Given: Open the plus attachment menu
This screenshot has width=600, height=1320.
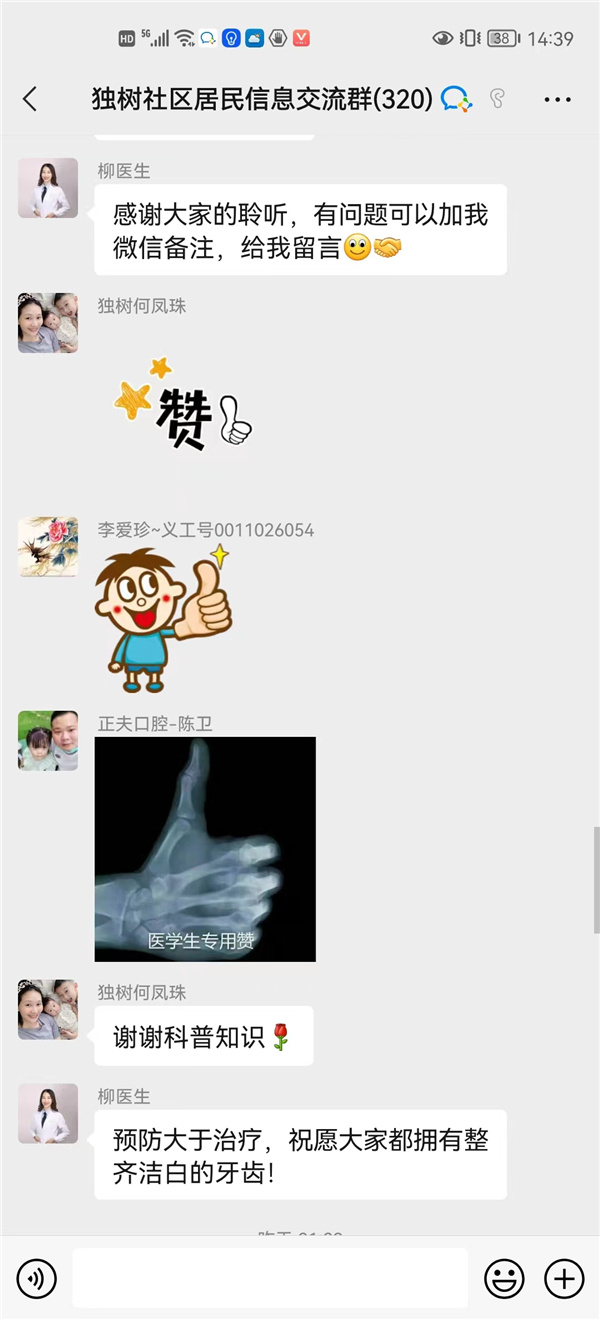Looking at the screenshot, I should pos(564,1278).
